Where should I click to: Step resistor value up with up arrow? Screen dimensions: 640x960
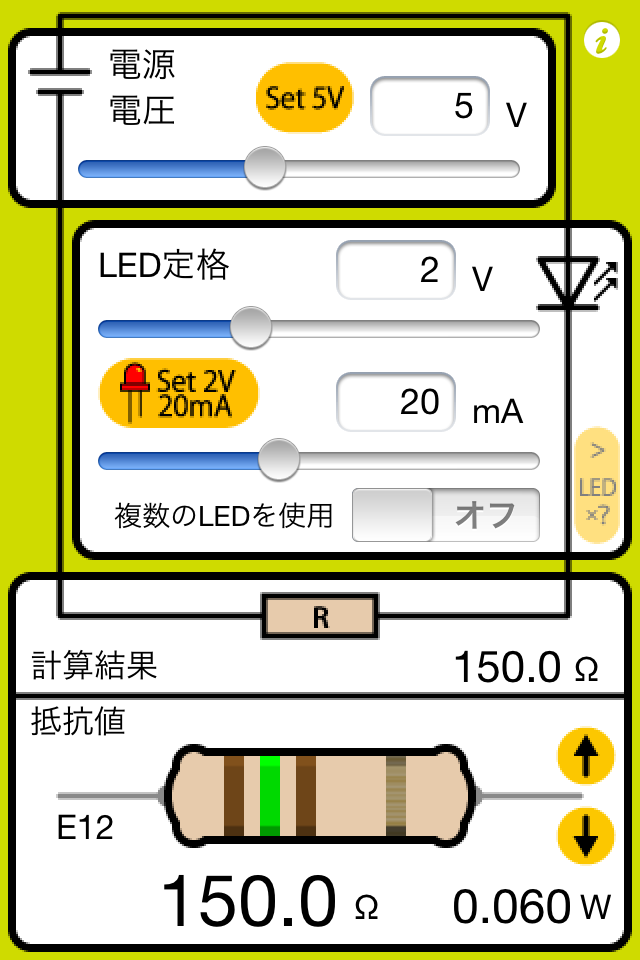coord(585,760)
